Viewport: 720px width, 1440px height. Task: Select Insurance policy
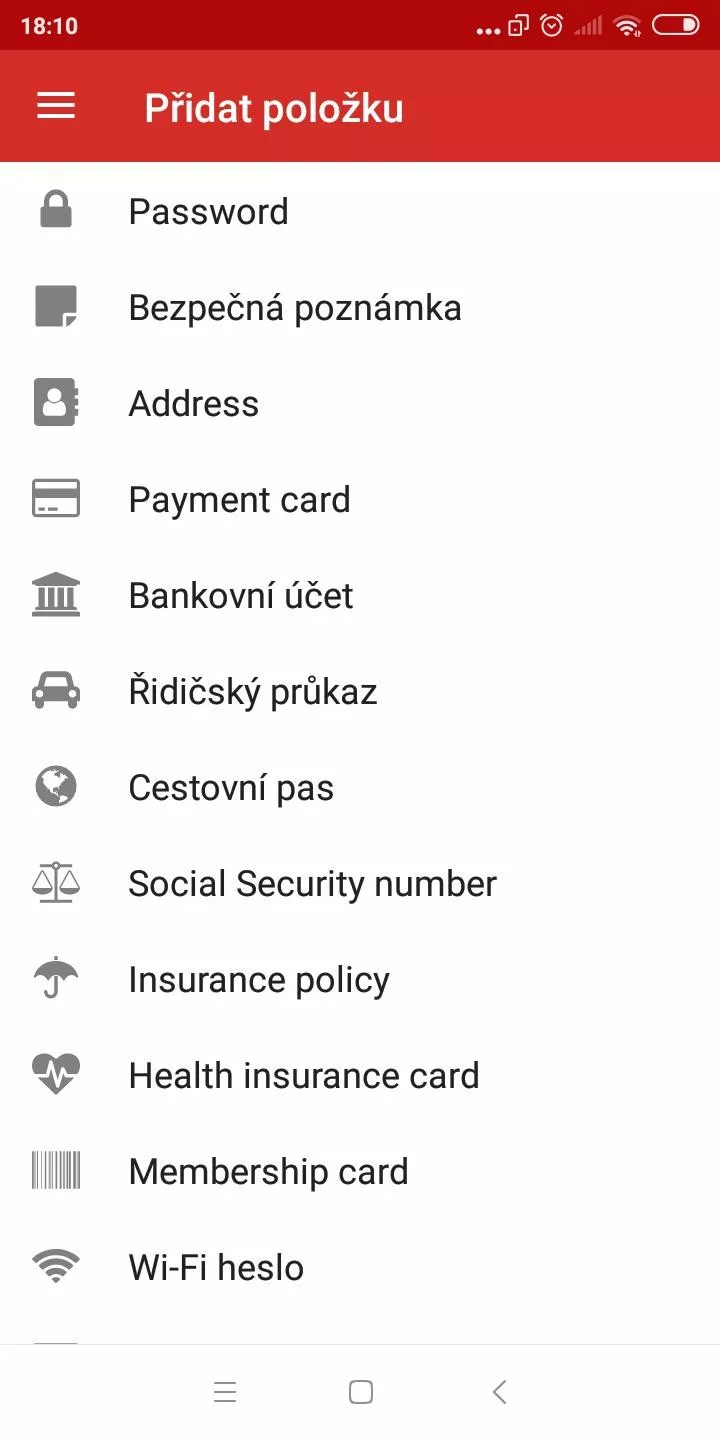(360, 980)
